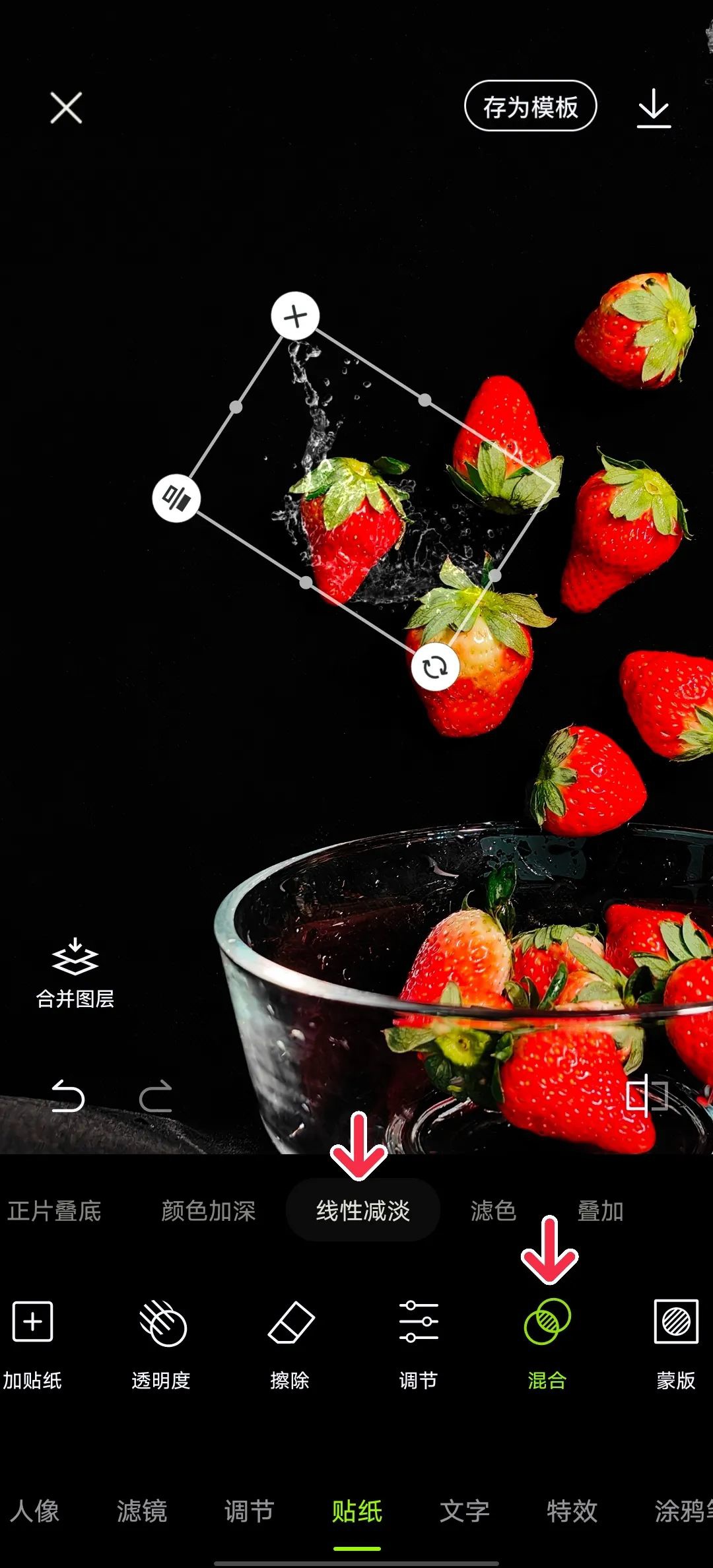This screenshot has height=1568, width=713.
Task: Pick the 叠加 blend mode
Action: pyautogui.click(x=600, y=1211)
